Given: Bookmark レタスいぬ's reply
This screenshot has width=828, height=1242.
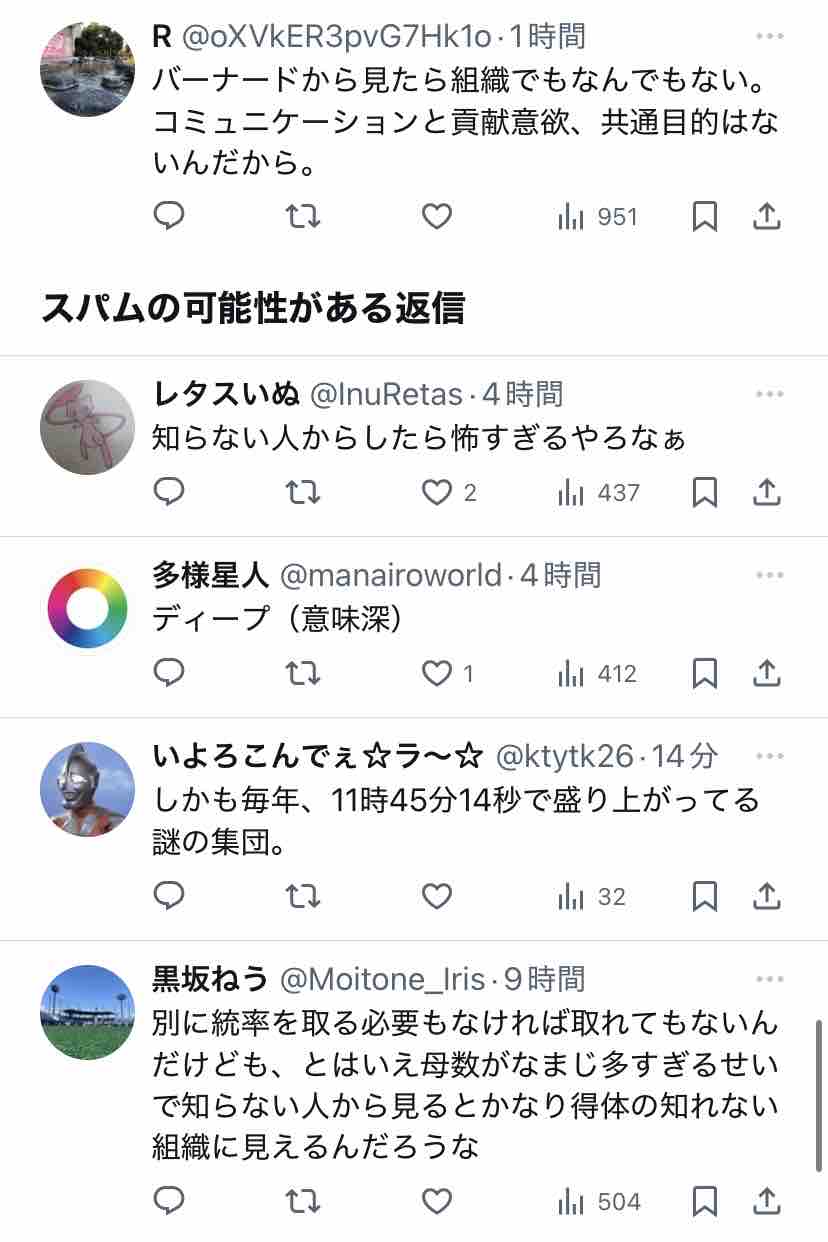Looking at the screenshot, I should point(705,492).
